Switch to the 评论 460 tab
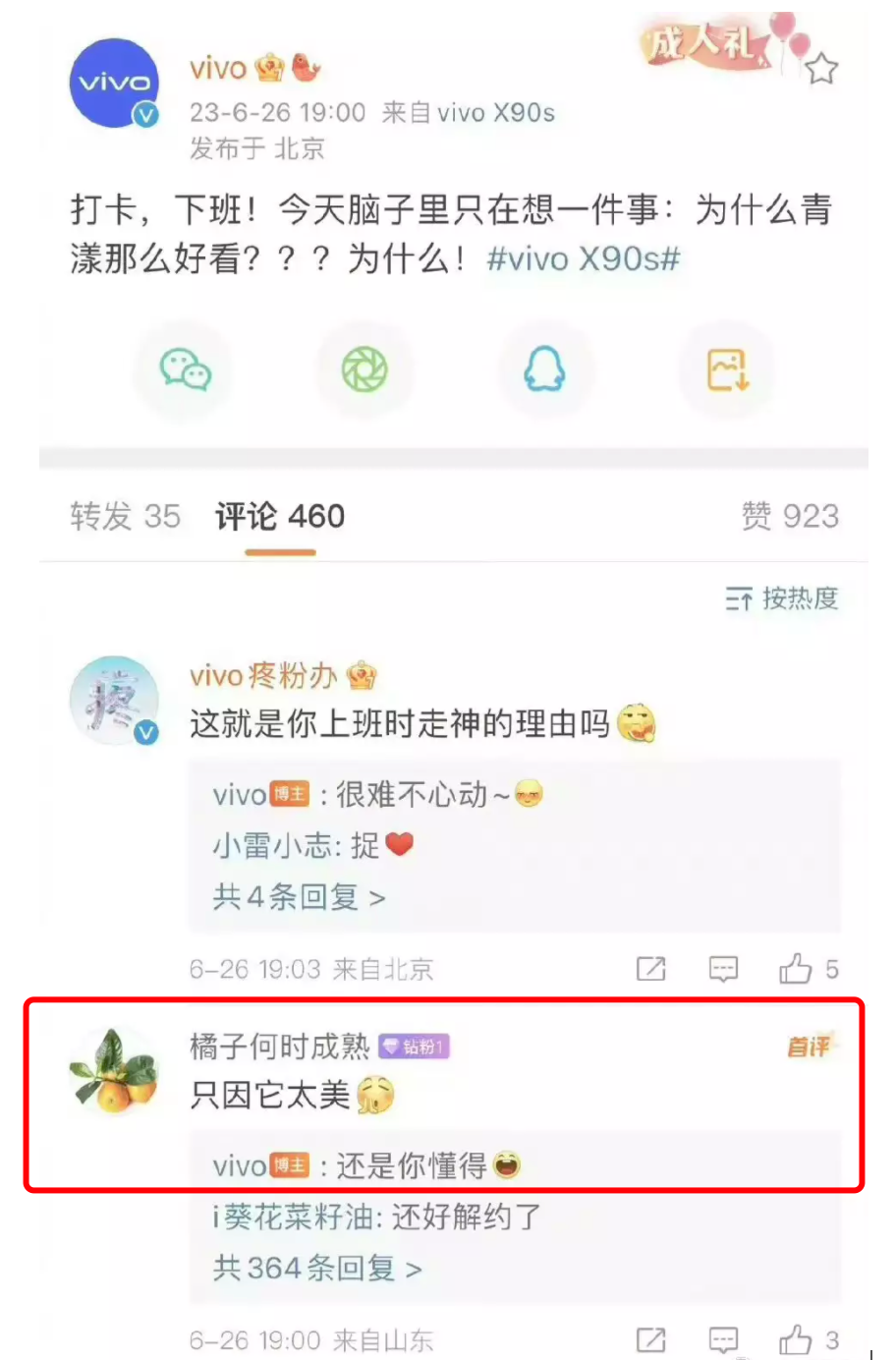Screen dimensions: 896x1360 tap(280, 516)
